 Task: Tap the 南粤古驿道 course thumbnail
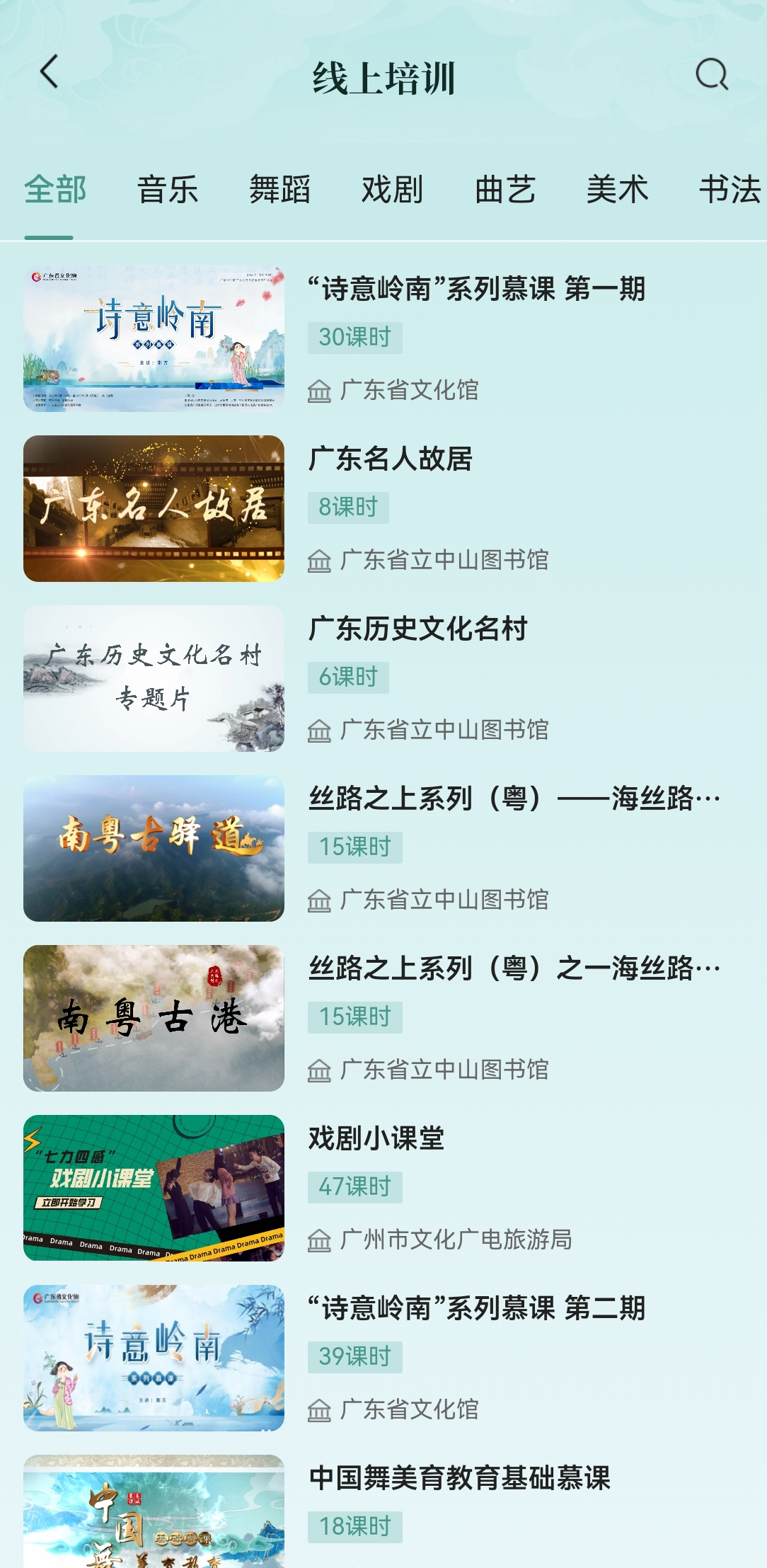[154, 848]
